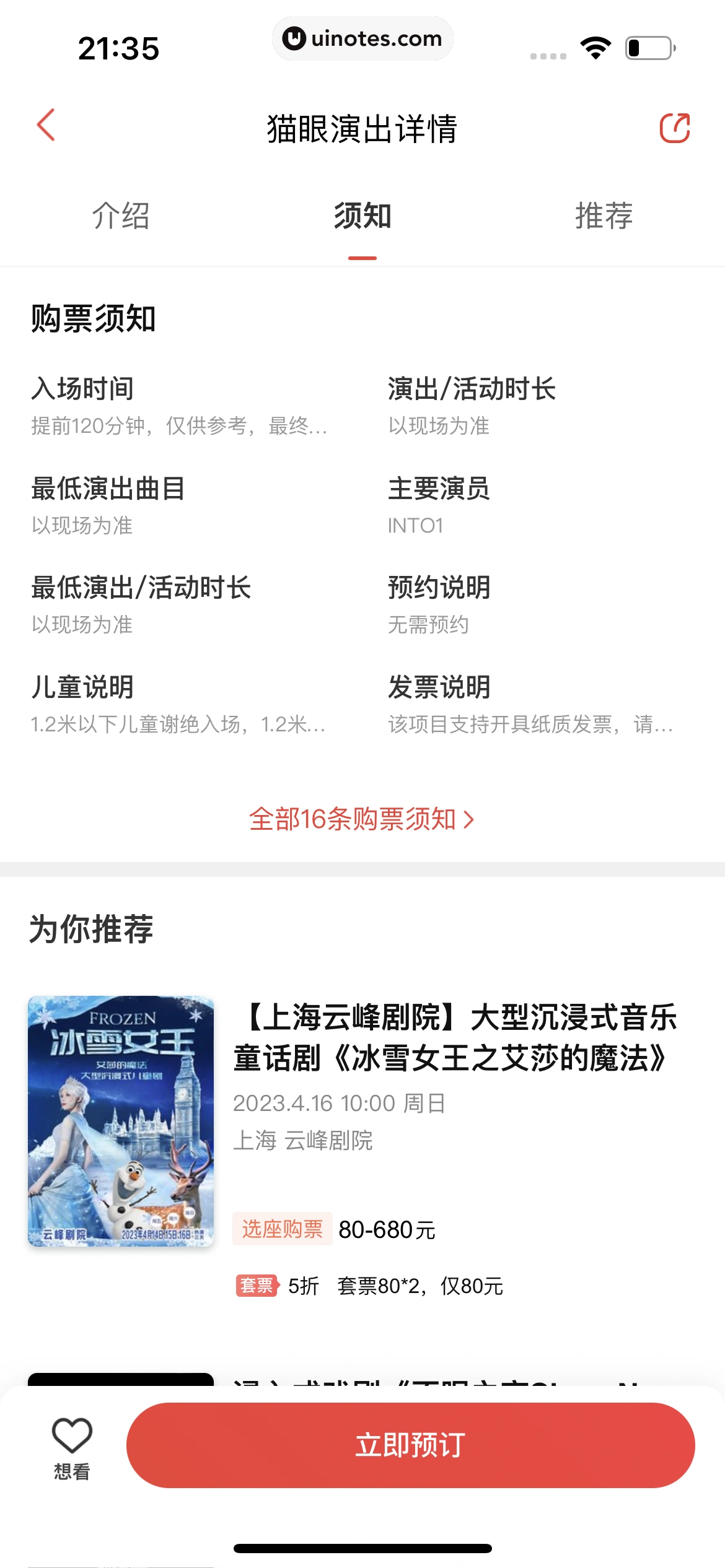Expand 全部16条购票须知 list
Image resolution: width=725 pixels, height=1568 pixels.
(362, 819)
